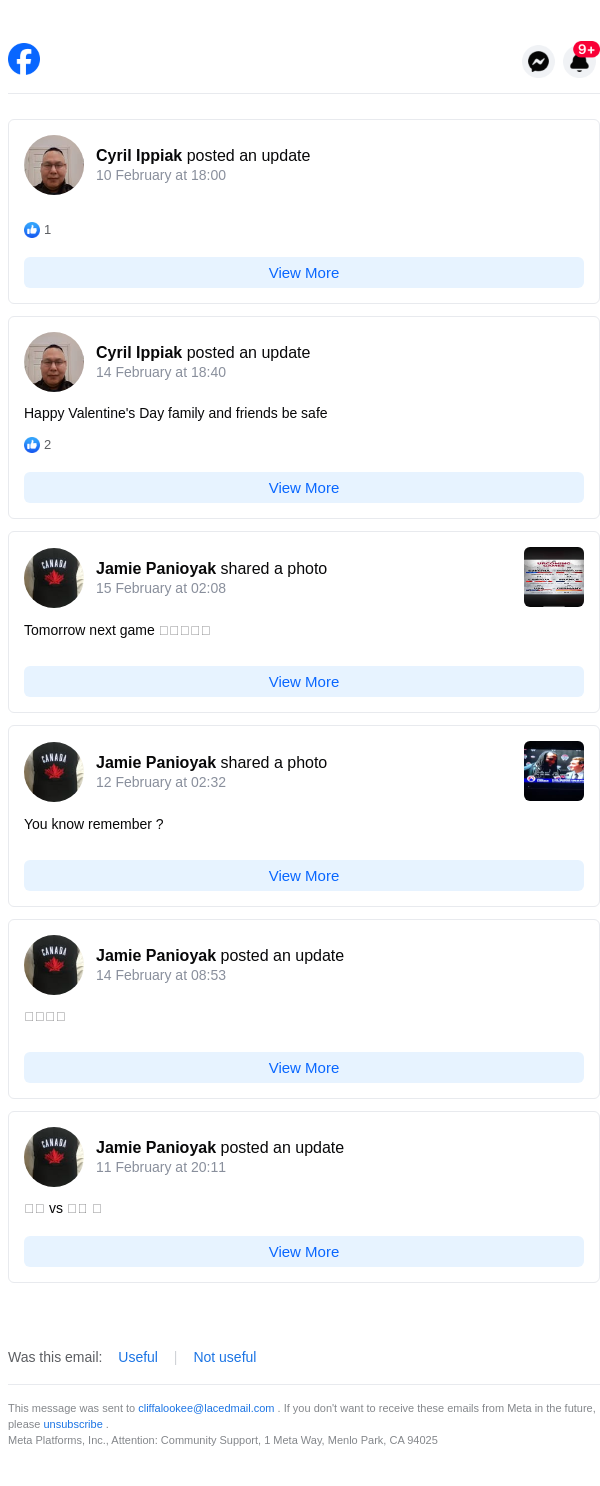Open photo thumbnail in 'You know remember ?' post
This screenshot has height=1486, width=600.
coord(554,771)
